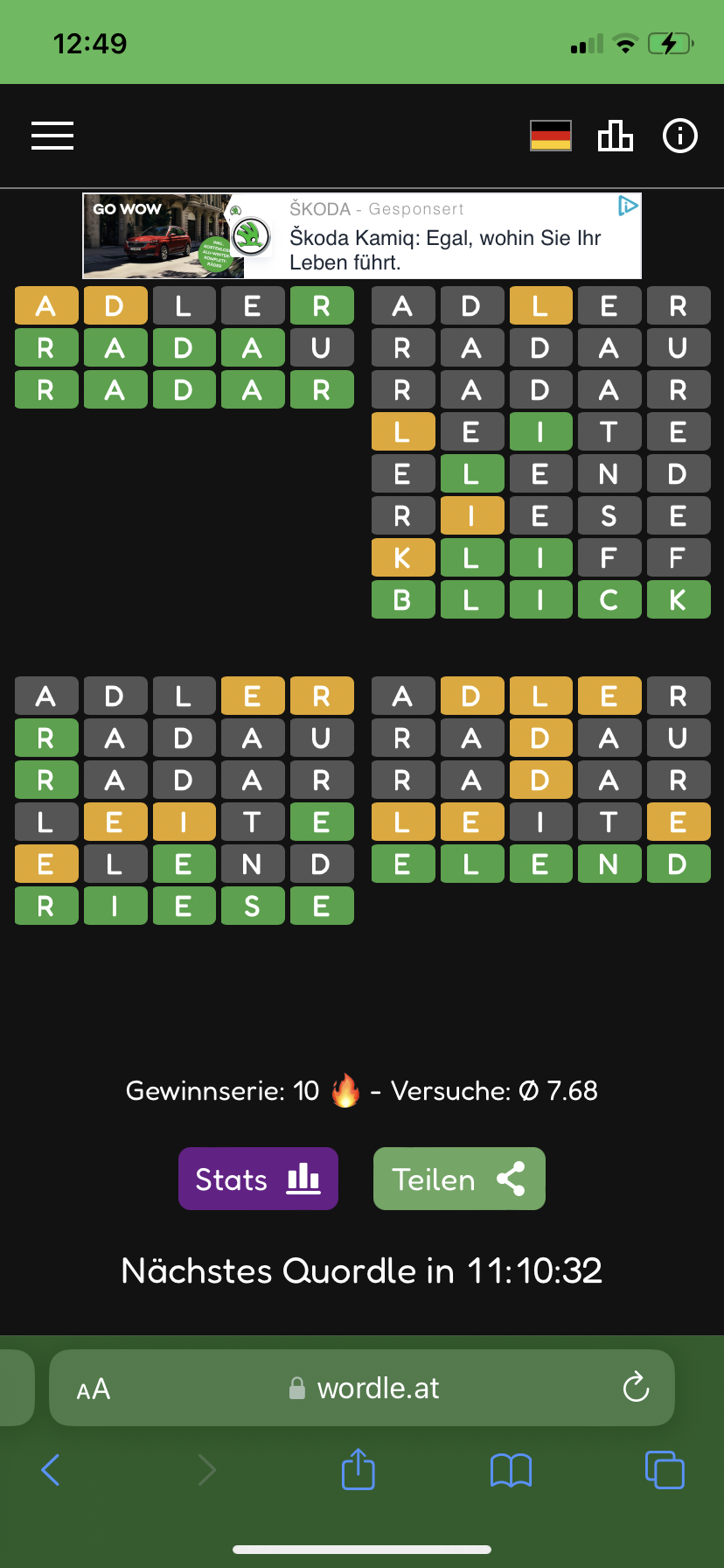Screen dimensions: 724x1568
Task: Tap the AdChoices icon on the ad
Action: point(628,206)
